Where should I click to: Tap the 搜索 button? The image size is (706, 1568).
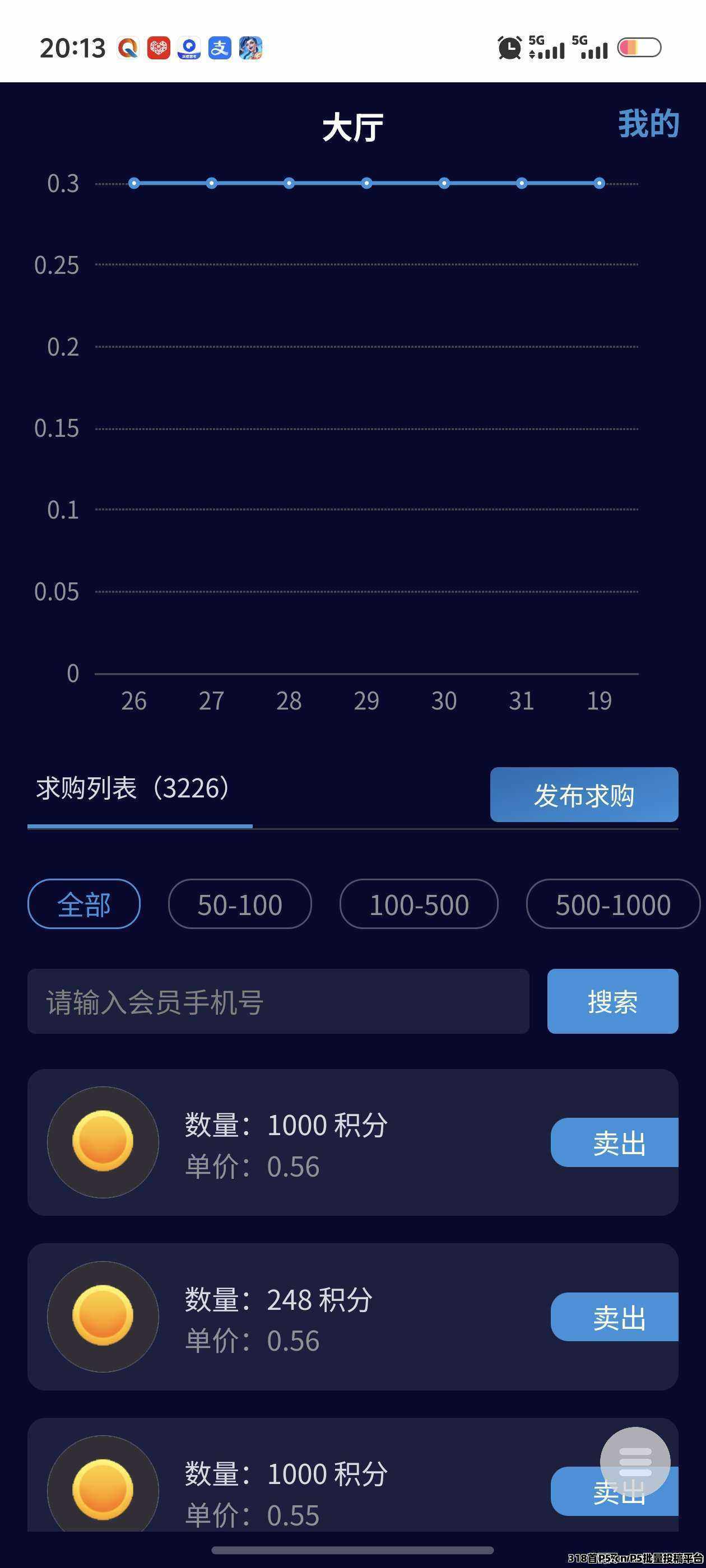point(612,1001)
